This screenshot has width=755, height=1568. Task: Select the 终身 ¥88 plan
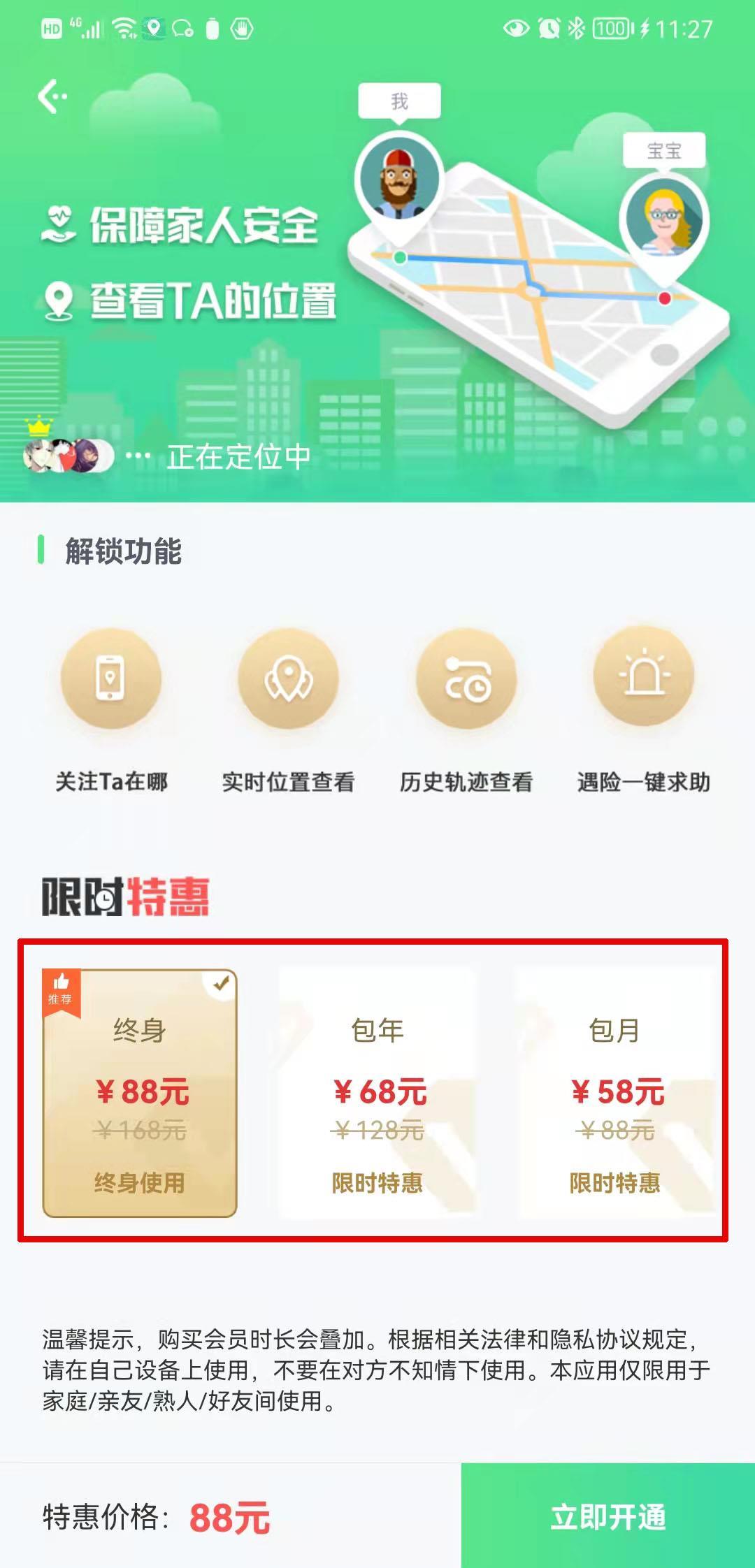click(140, 1093)
